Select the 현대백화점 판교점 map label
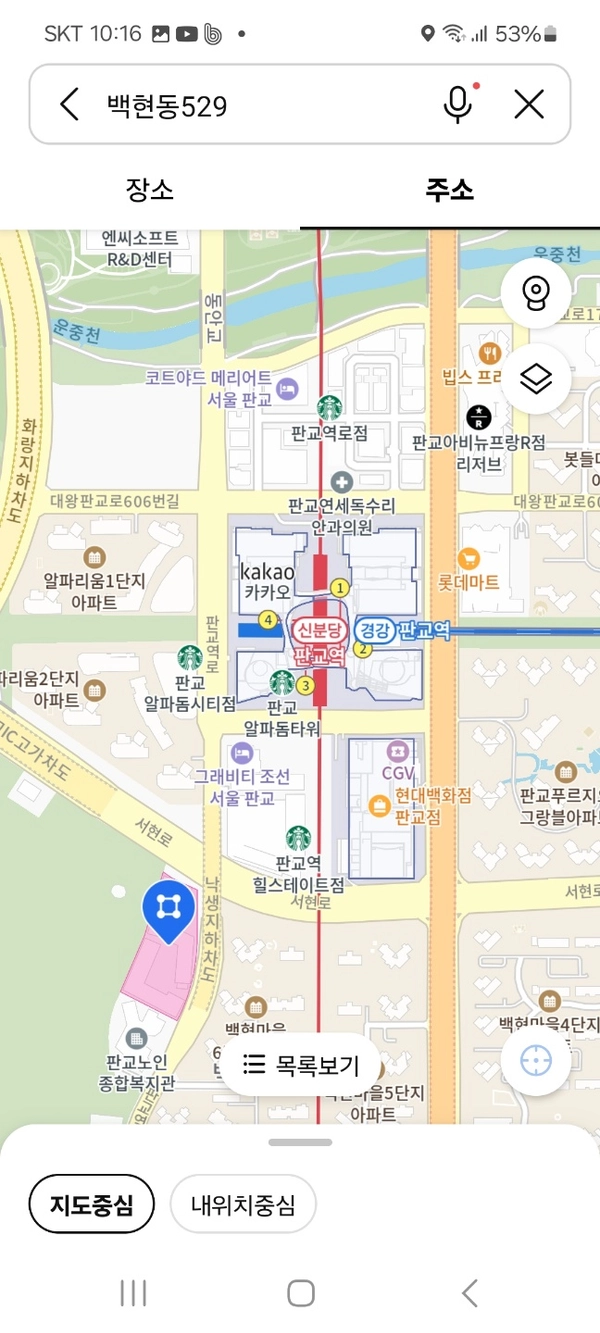The height and width of the screenshot is (1333, 600). pos(381,804)
